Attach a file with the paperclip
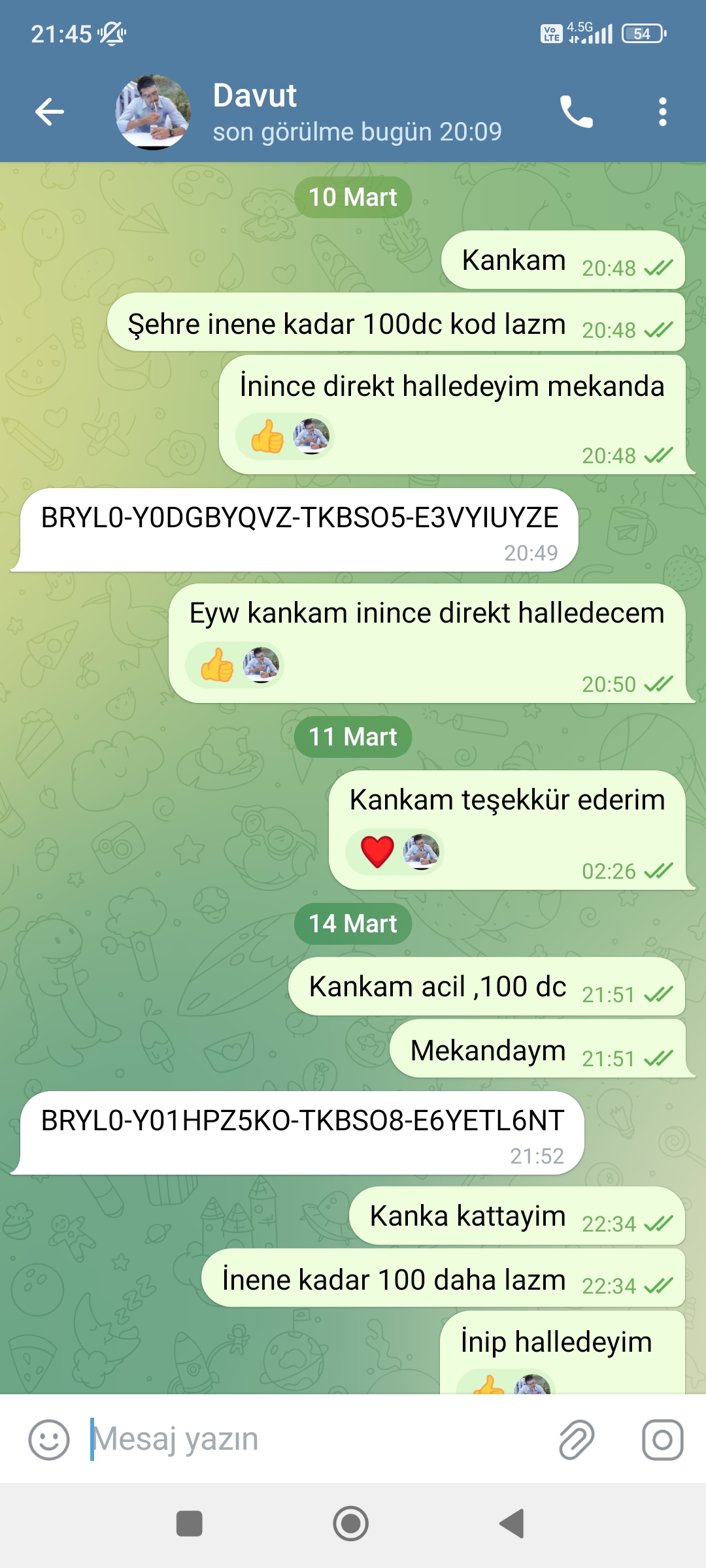The height and width of the screenshot is (1568, 706). point(577,1439)
